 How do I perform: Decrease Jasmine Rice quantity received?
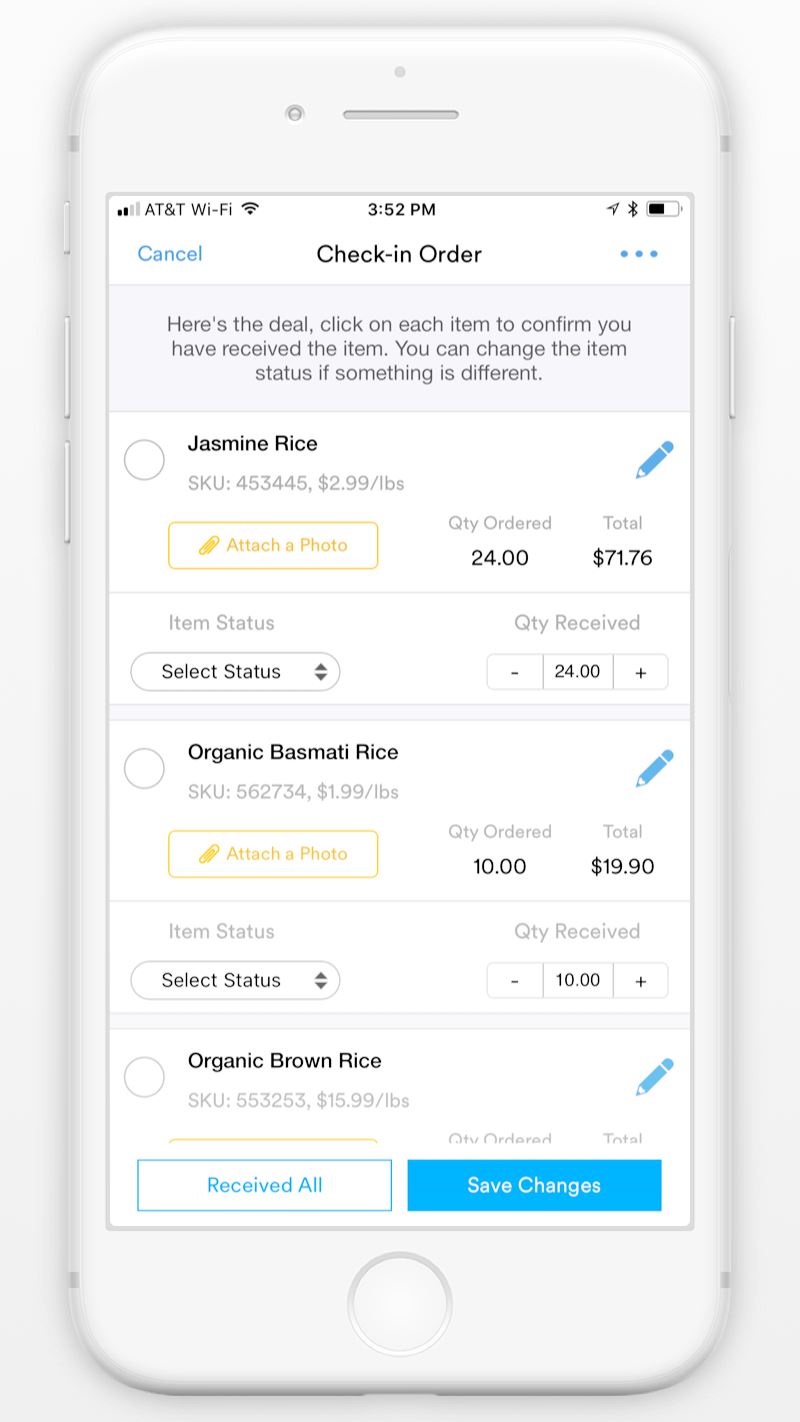pos(515,672)
